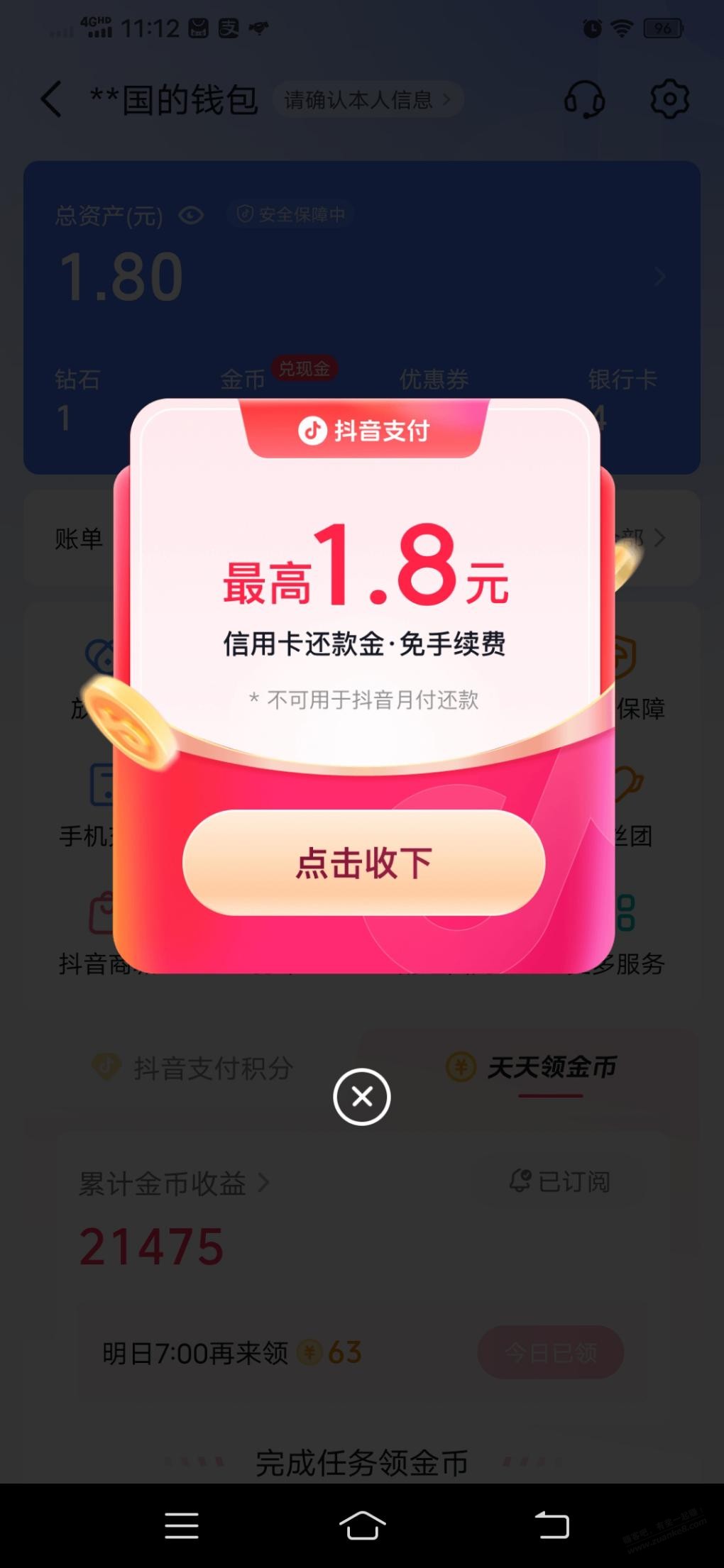Toggle total assets visibility eye
Screen dimensions: 724x1568
[191, 215]
